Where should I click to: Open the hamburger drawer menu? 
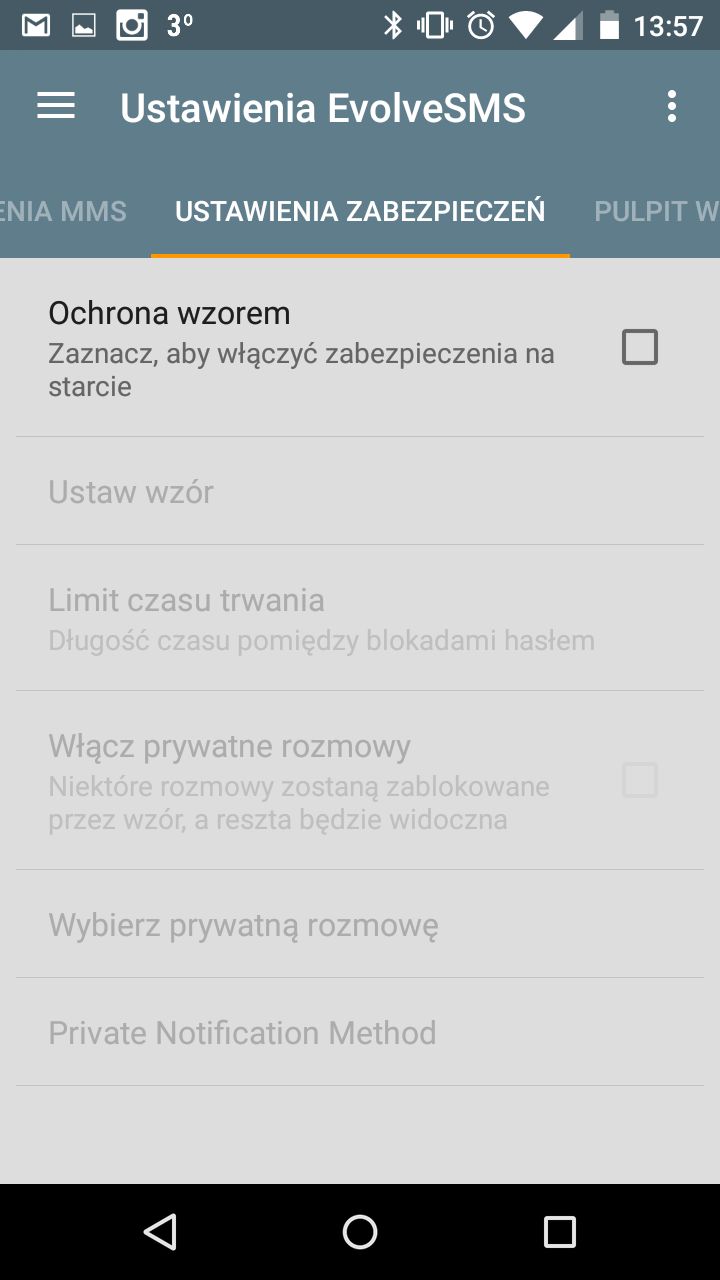pyautogui.click(x=56, y=107)
